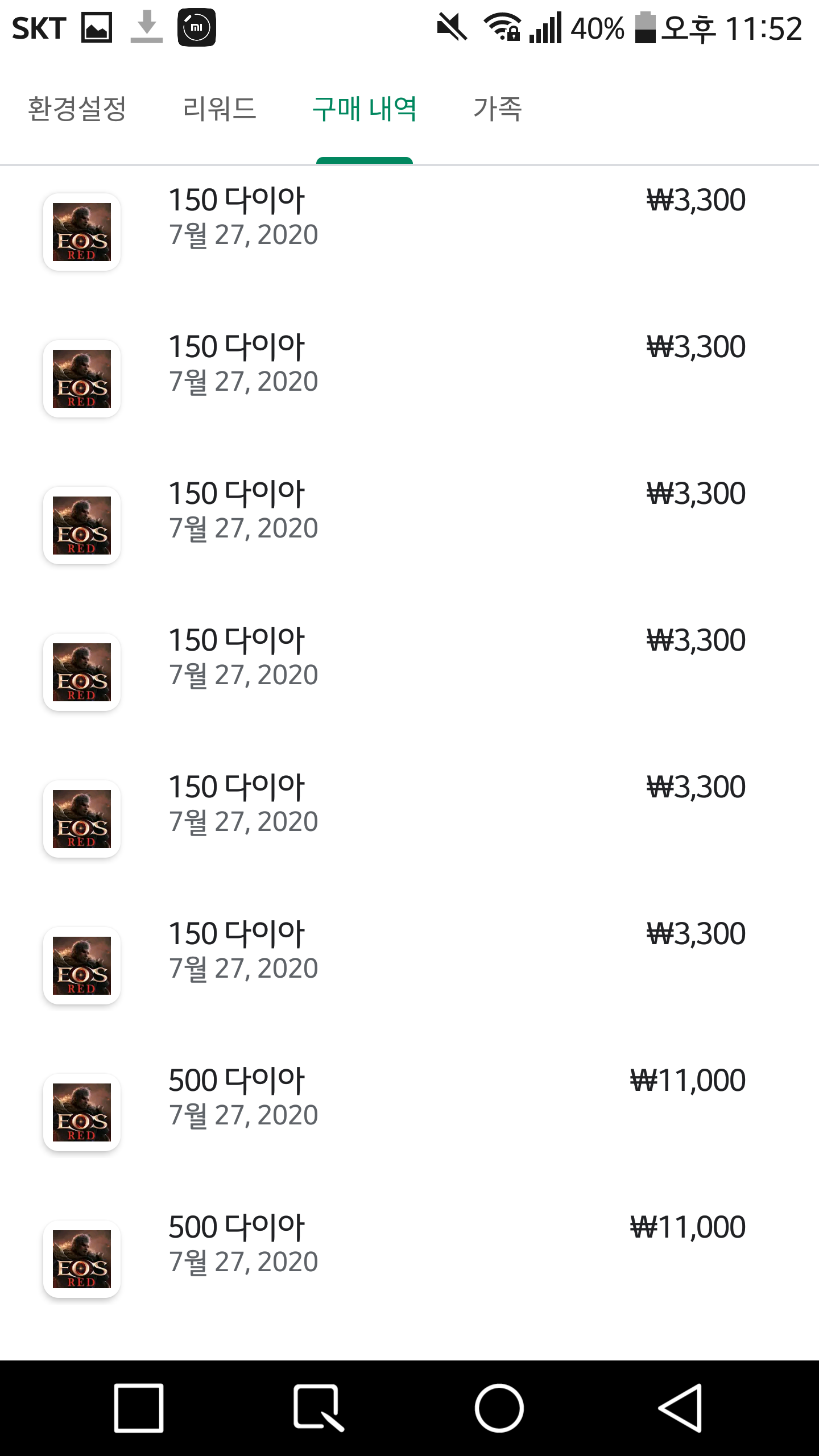Switch to the 환경설정 tab
This screenshot has width=819, height=1456.
77,109
